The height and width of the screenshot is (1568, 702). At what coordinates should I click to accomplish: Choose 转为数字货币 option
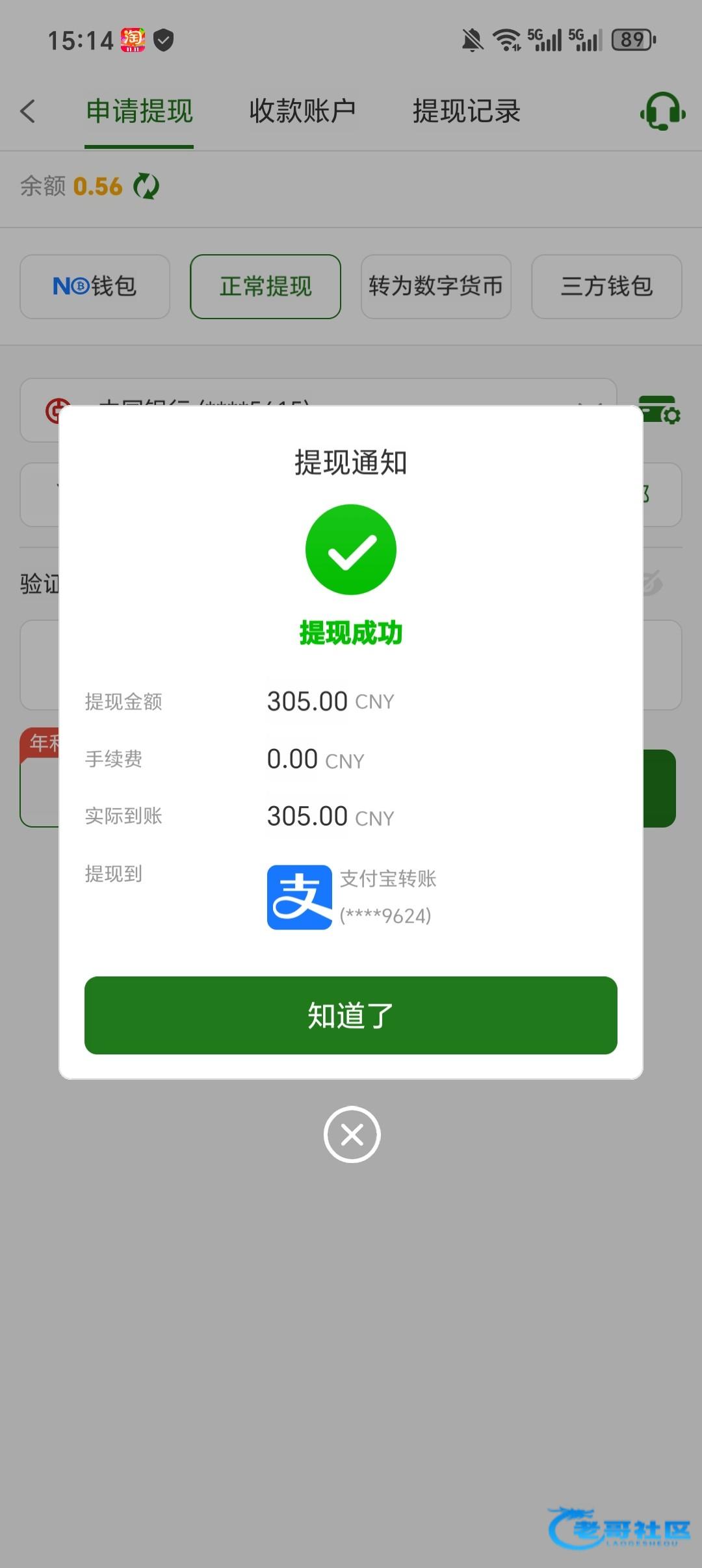435,286
